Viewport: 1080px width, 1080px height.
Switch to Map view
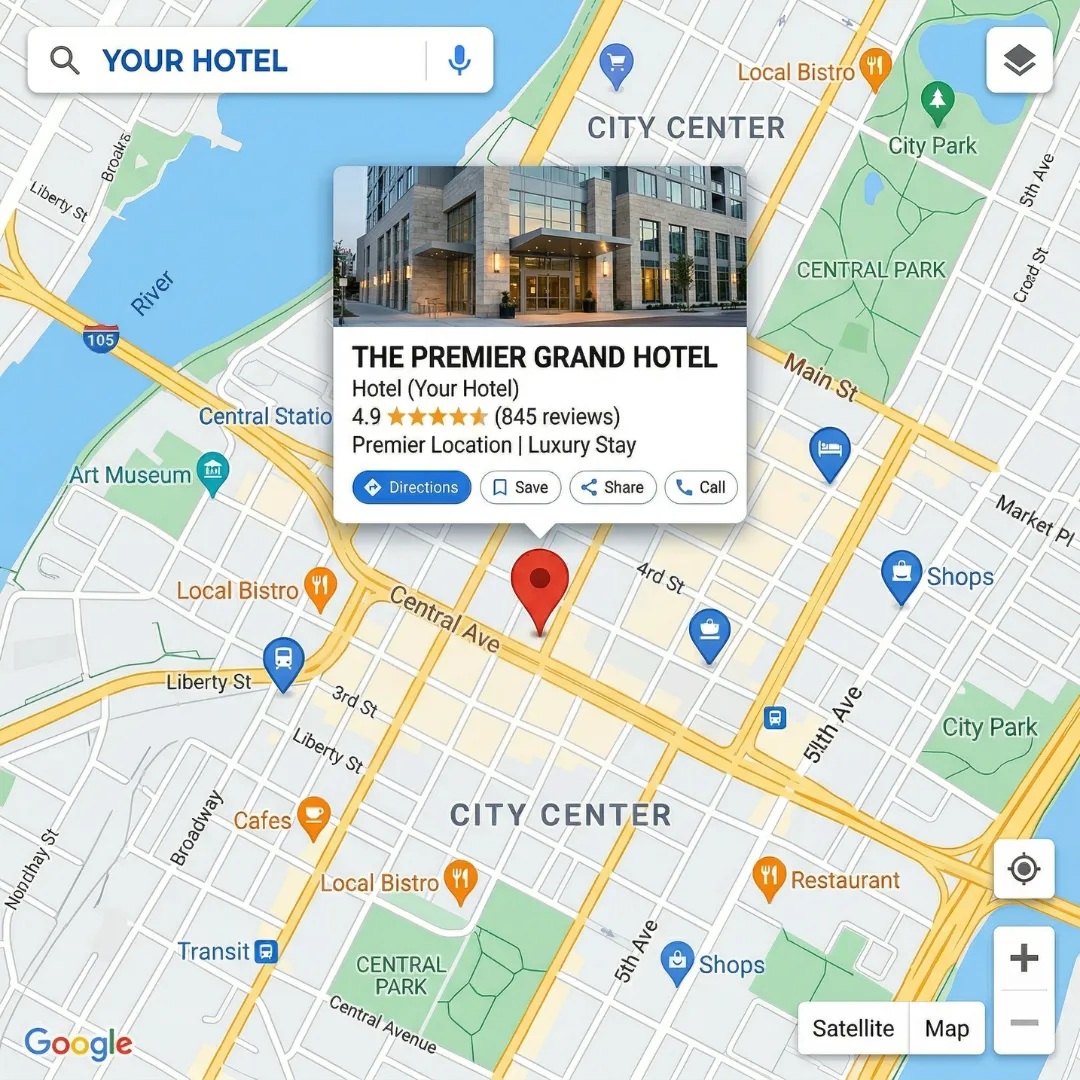tap(946, 1028)
